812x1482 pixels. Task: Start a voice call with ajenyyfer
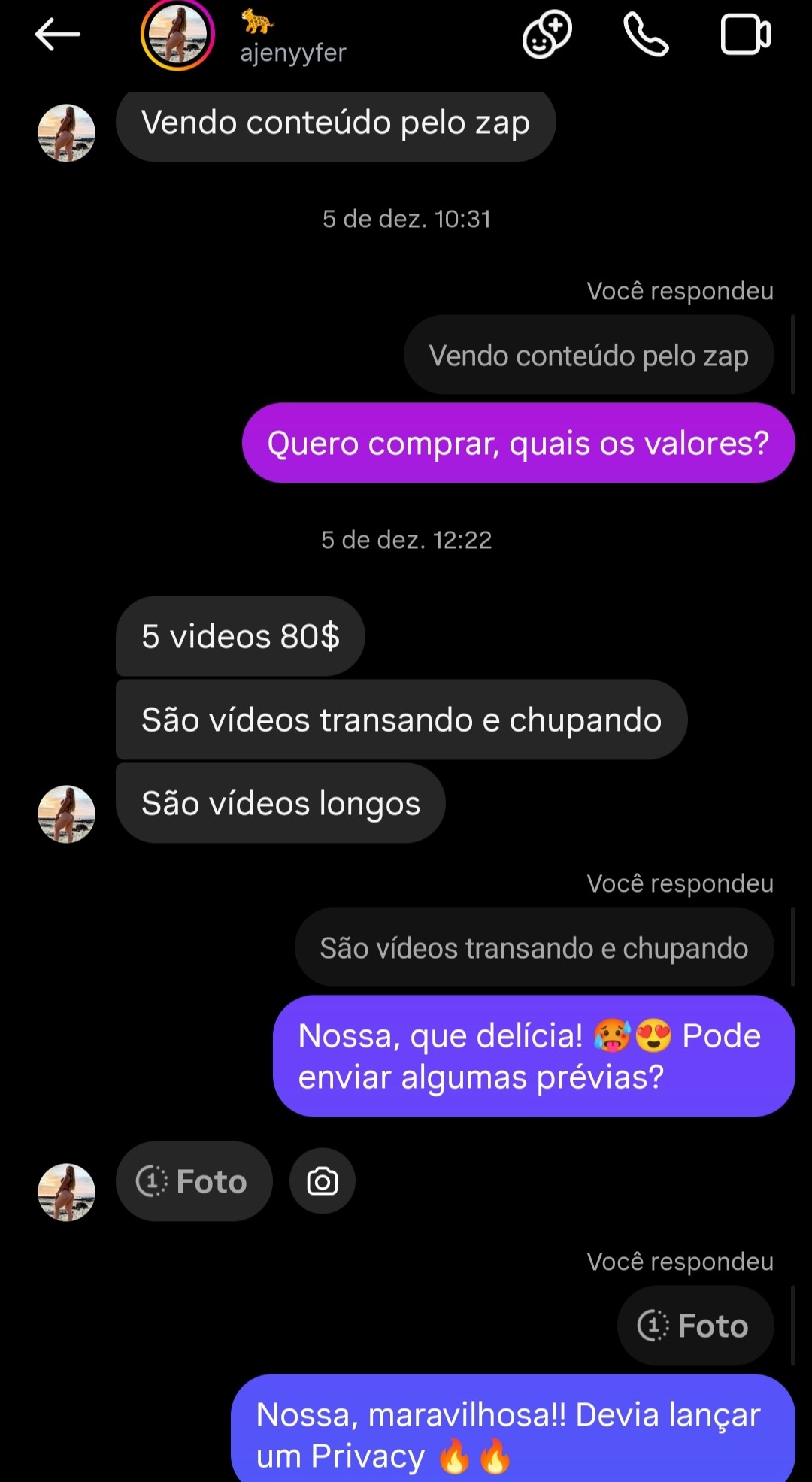pyautogui.click(x=646, y=35)
